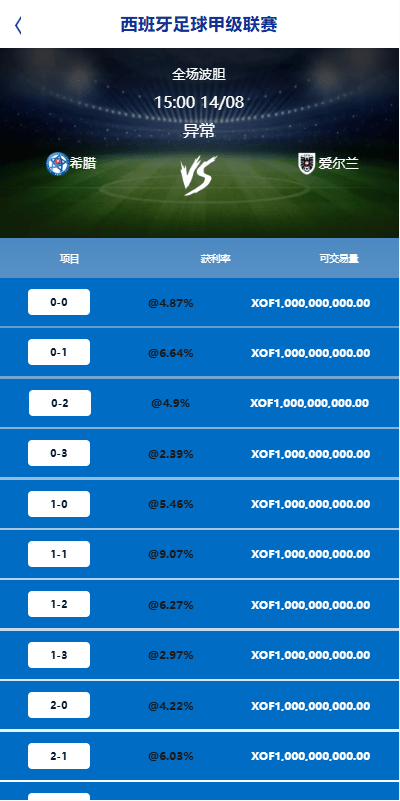Choose the 0-1 score option
Screen dimensions: 400x801
coord(59,352)
